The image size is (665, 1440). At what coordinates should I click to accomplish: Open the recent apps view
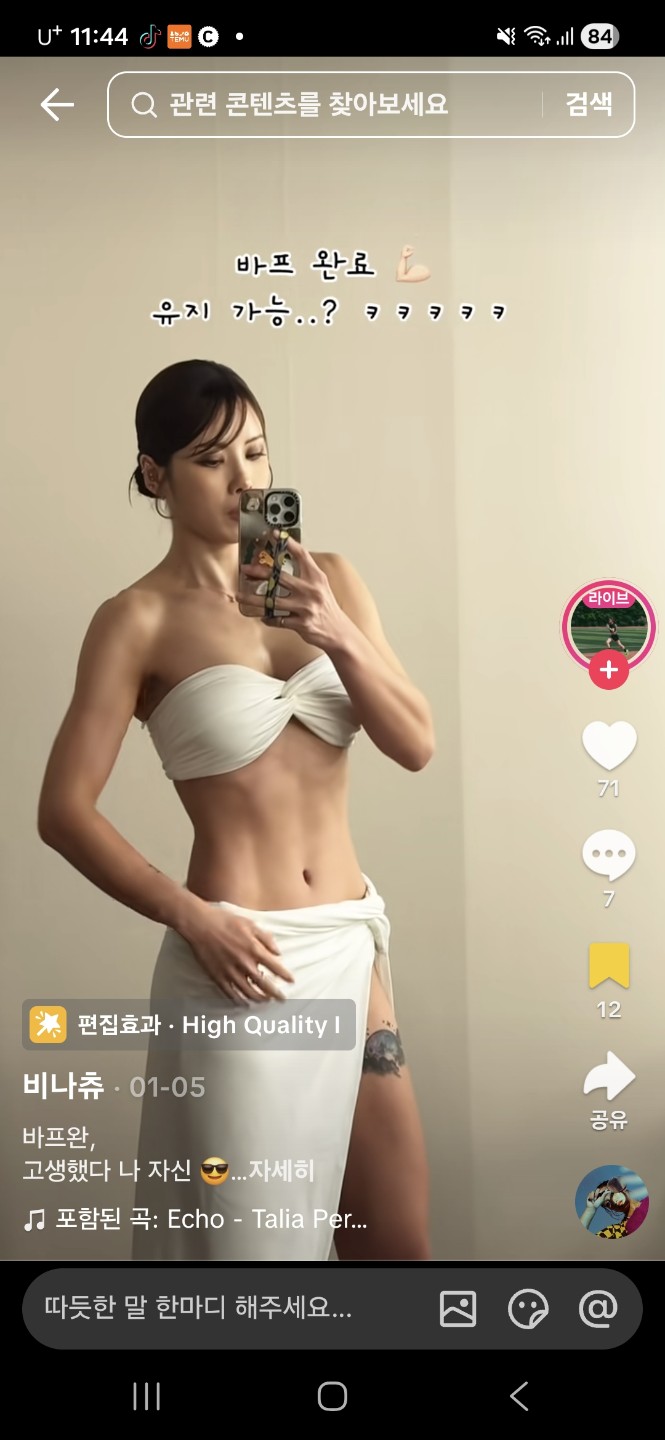coord(147,1397)
